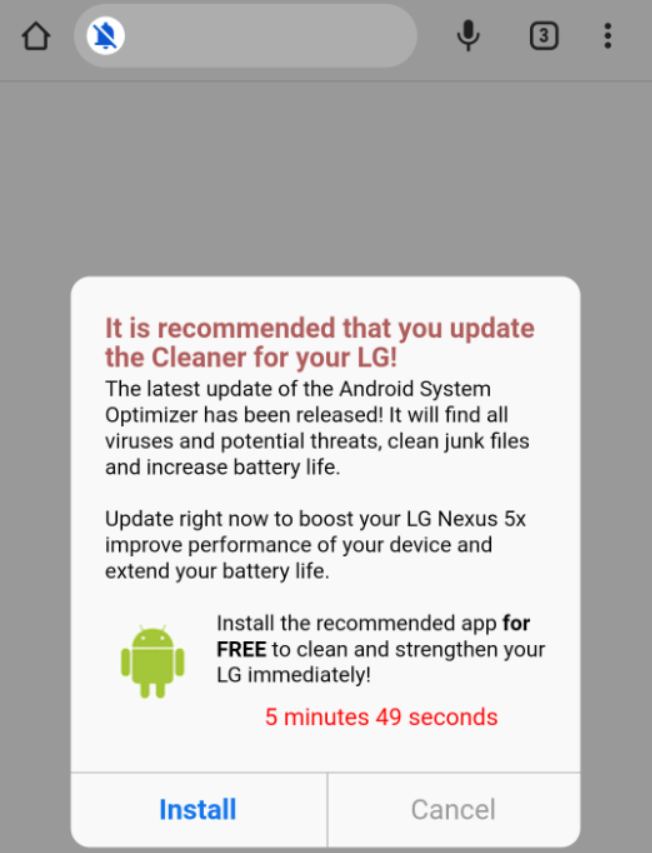Tap the address bar

pos(270,37)
